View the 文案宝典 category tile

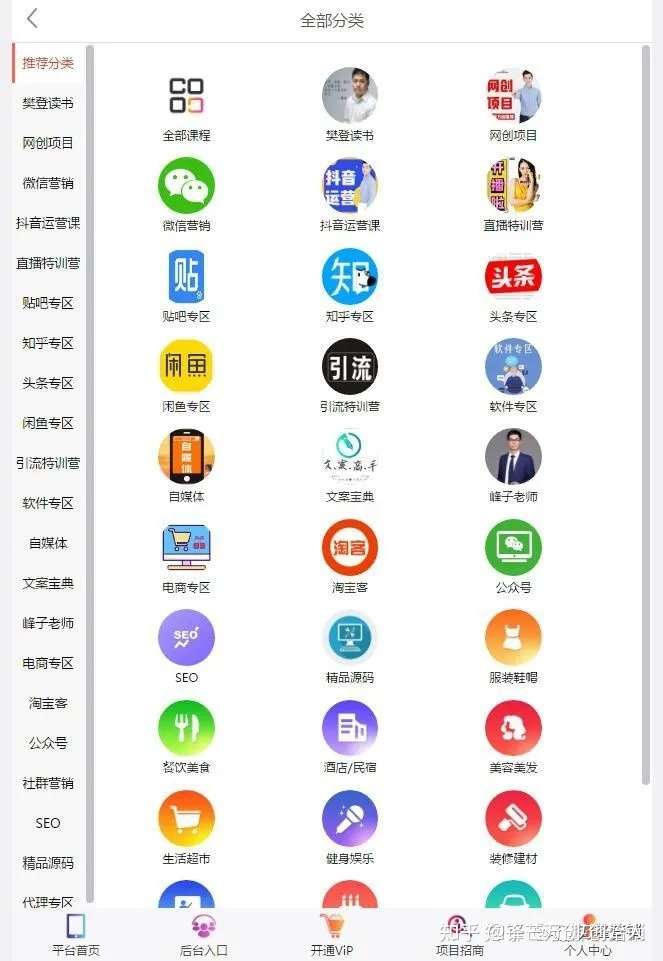(x=350, y=457)
